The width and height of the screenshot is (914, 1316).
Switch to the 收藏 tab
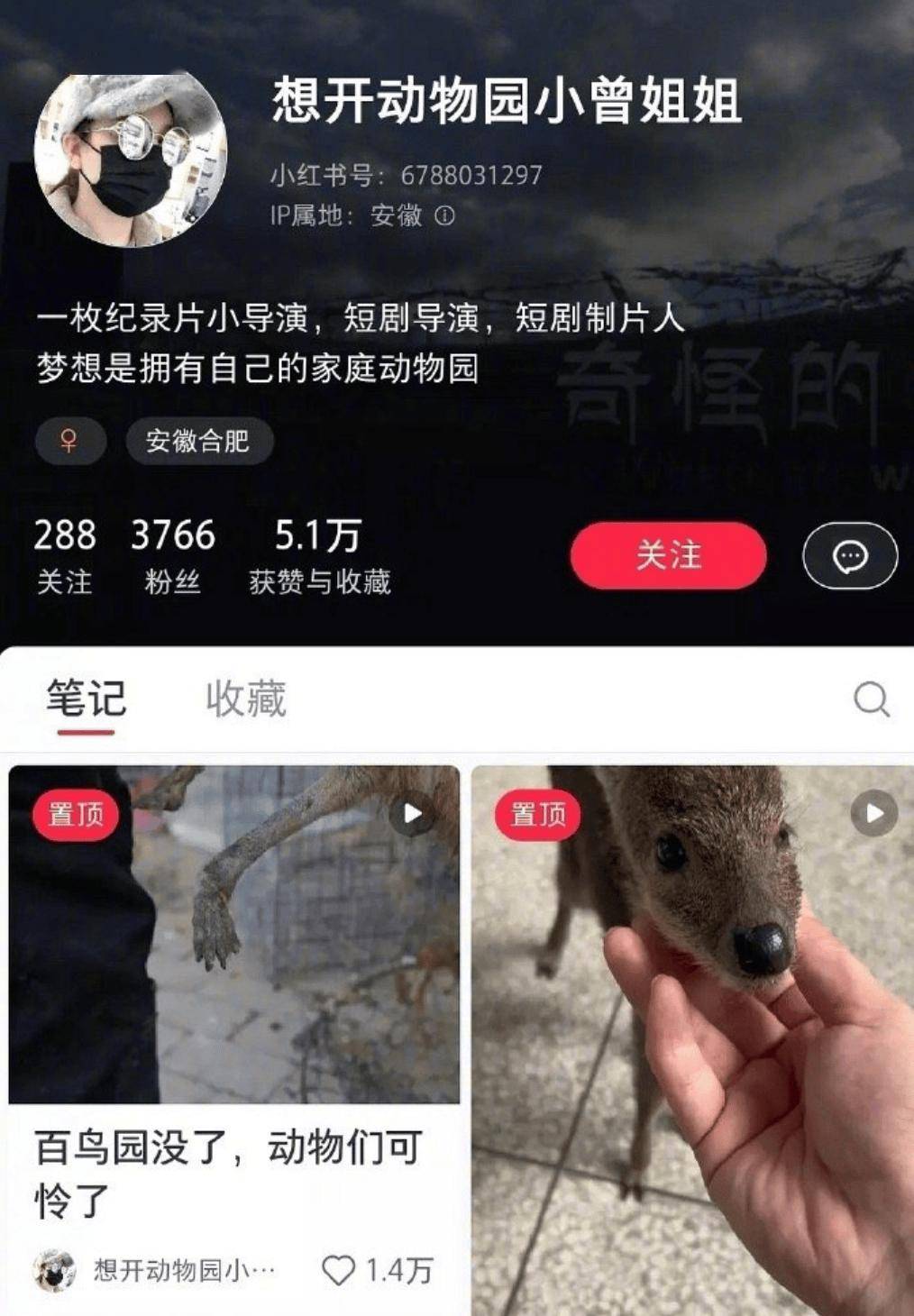[246, 699]
